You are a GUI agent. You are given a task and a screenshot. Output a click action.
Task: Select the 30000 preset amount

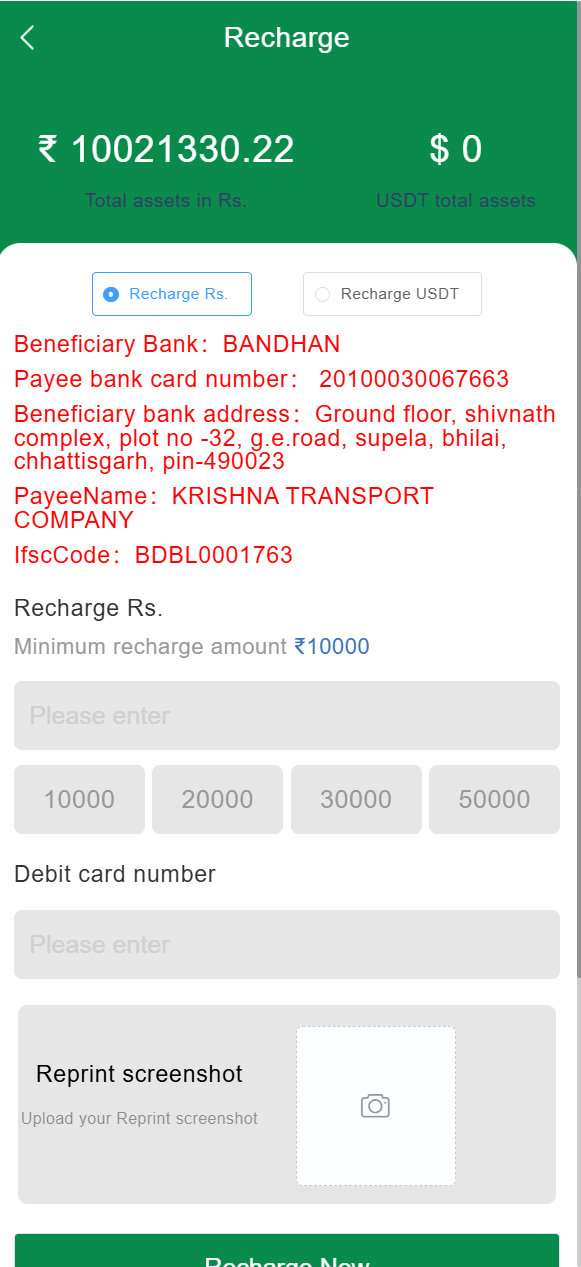point(356,799)
